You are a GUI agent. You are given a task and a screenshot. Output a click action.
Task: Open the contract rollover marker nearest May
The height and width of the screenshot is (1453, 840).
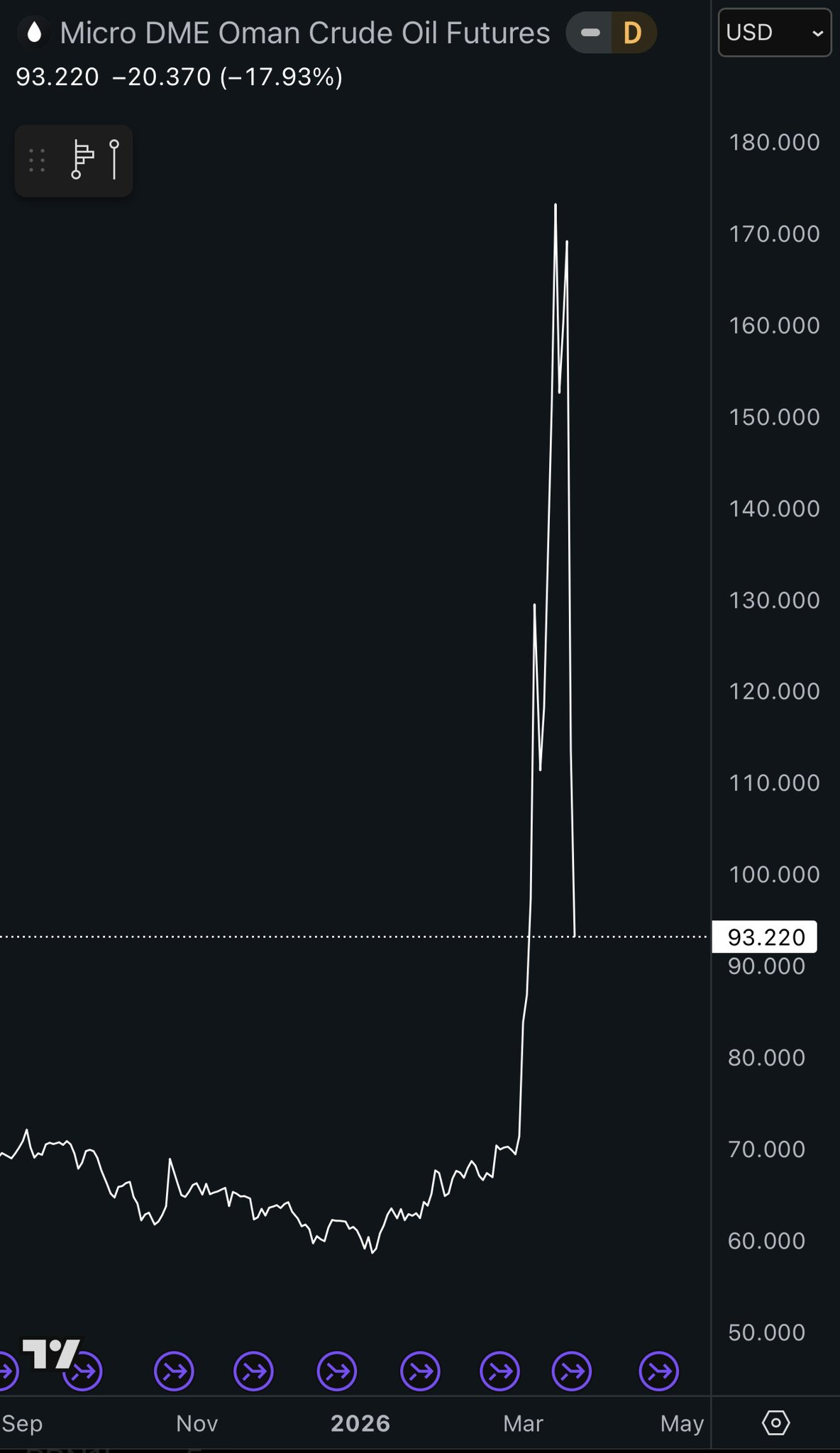[658, 1371]
